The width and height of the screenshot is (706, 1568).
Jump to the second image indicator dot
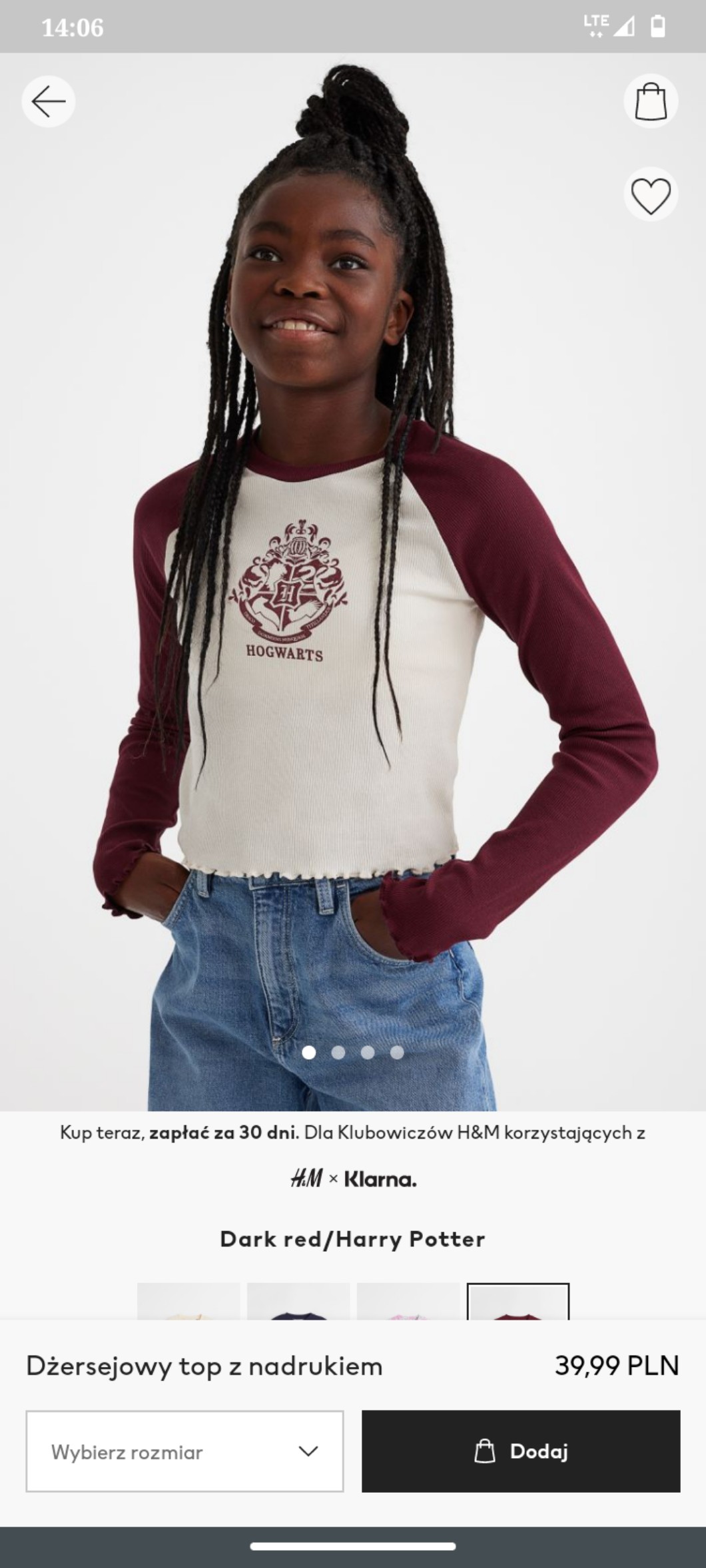tap(338, 1053)
